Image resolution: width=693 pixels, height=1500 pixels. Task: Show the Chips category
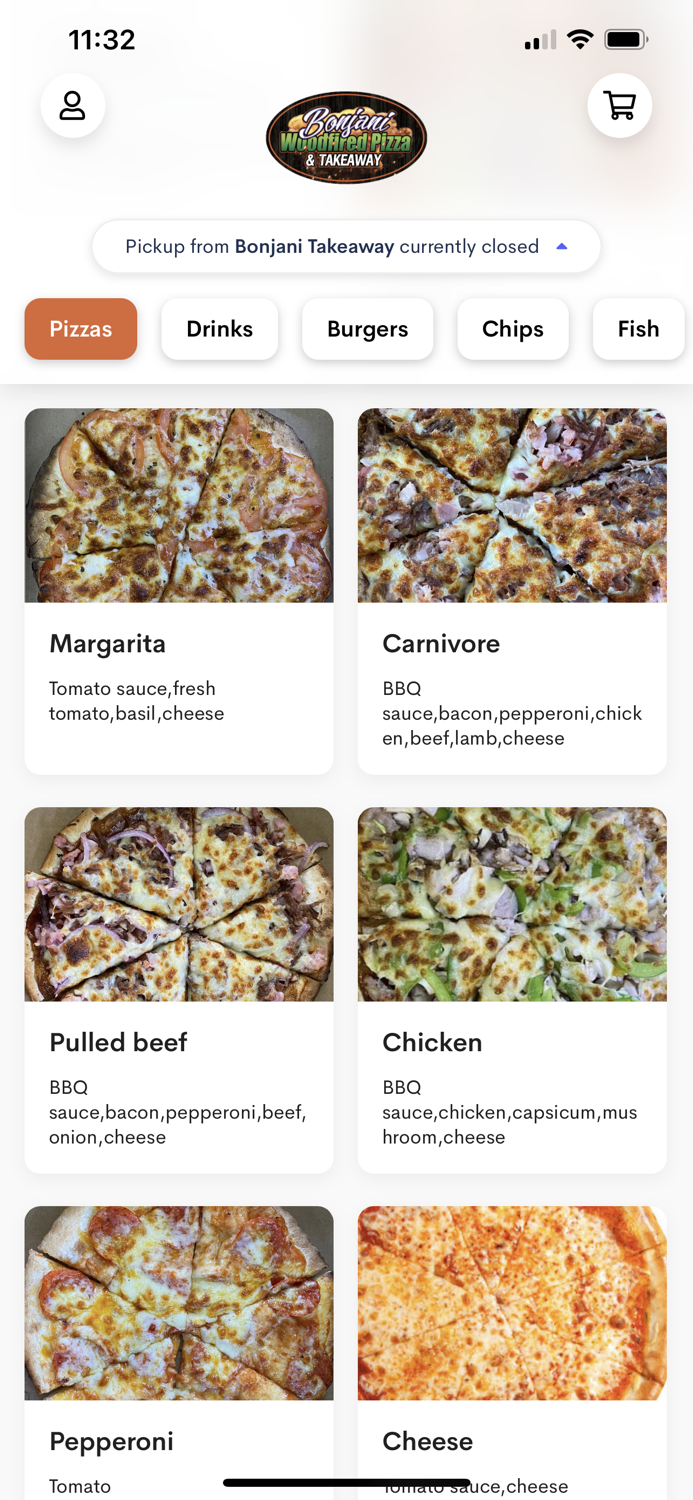[x=512, y=329]
